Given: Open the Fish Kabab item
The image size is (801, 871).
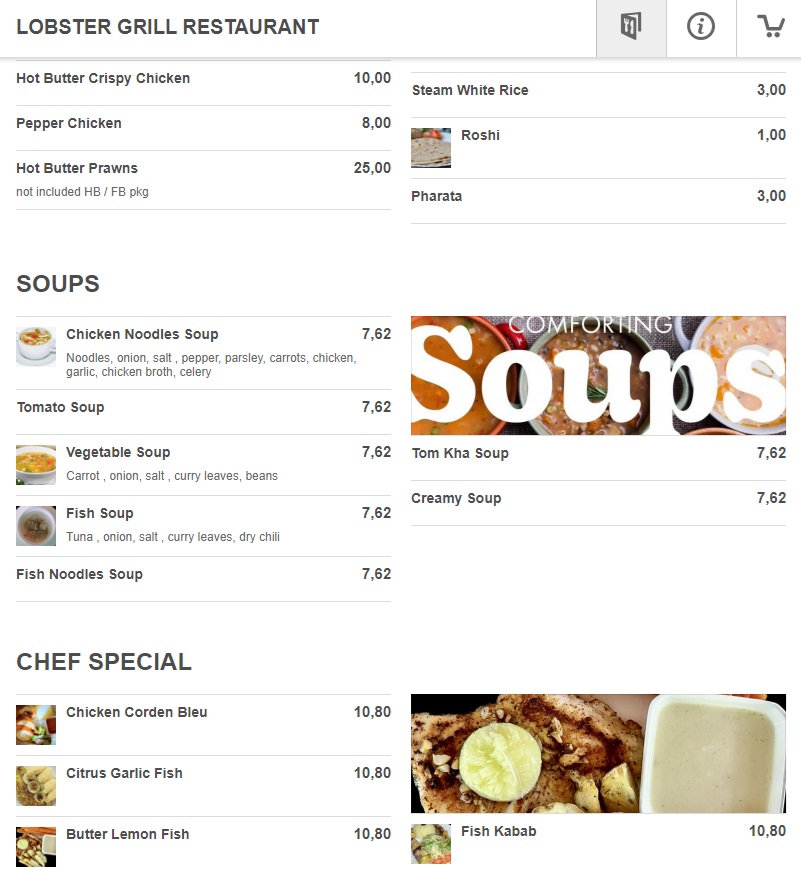Looking at the screenshot, I should pyautogui.click(x=498, y=832).
